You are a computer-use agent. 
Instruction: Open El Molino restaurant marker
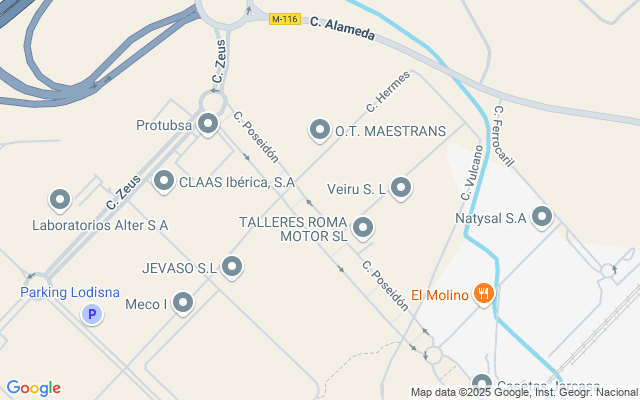point(485,293)
